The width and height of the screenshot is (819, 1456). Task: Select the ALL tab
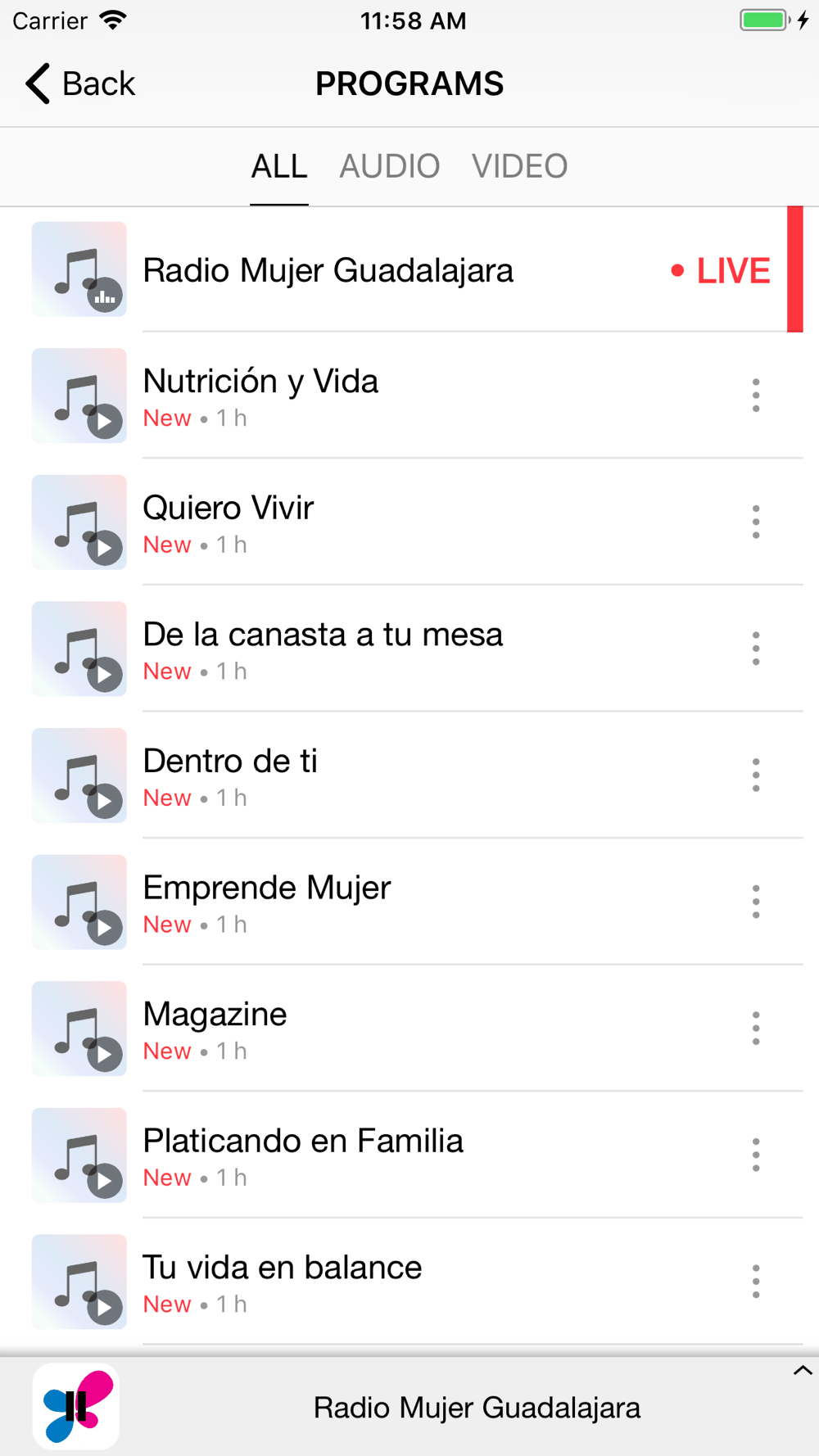(x=279, y=166)
